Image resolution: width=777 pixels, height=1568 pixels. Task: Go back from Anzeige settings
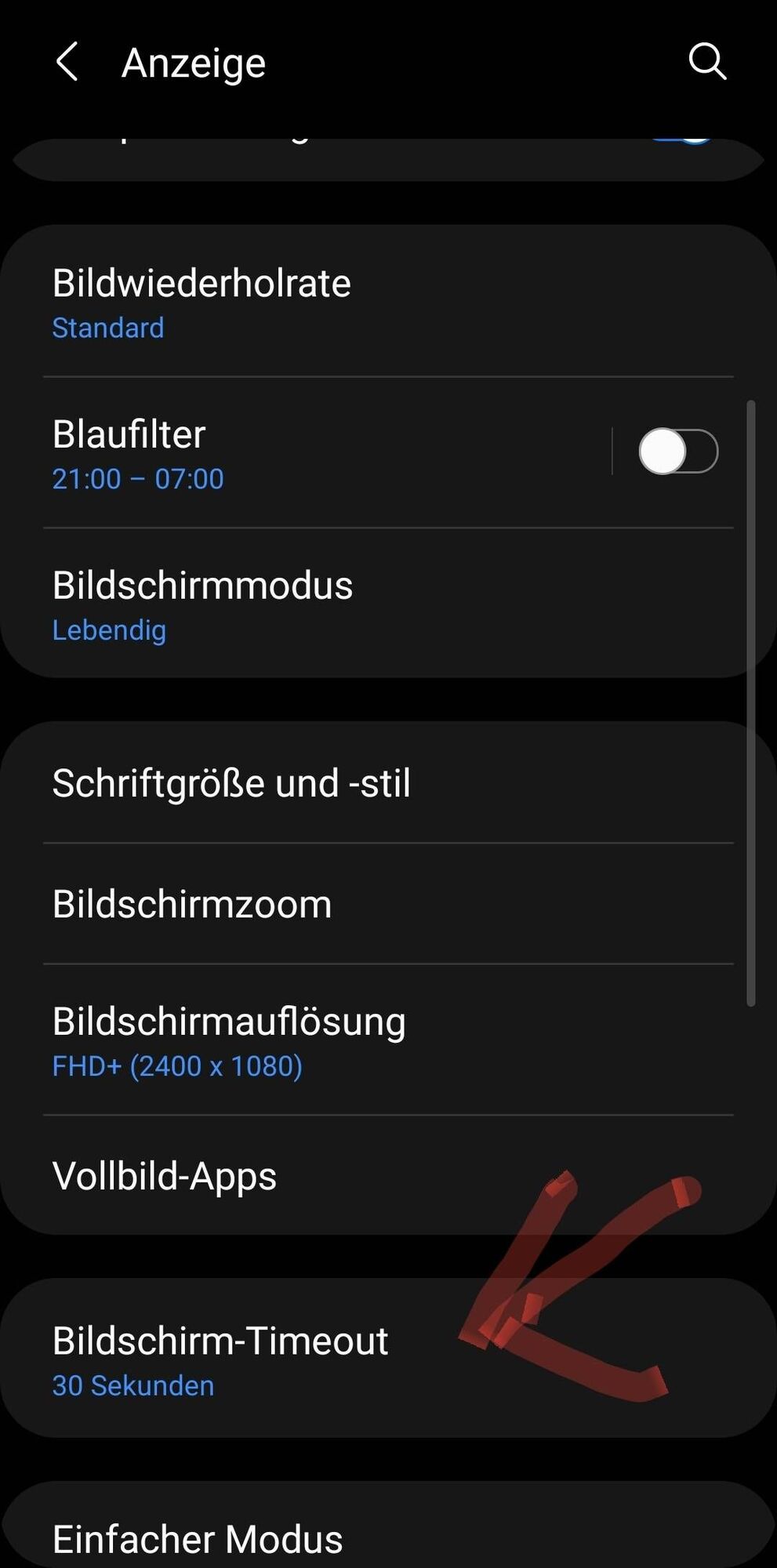(67, 62)
